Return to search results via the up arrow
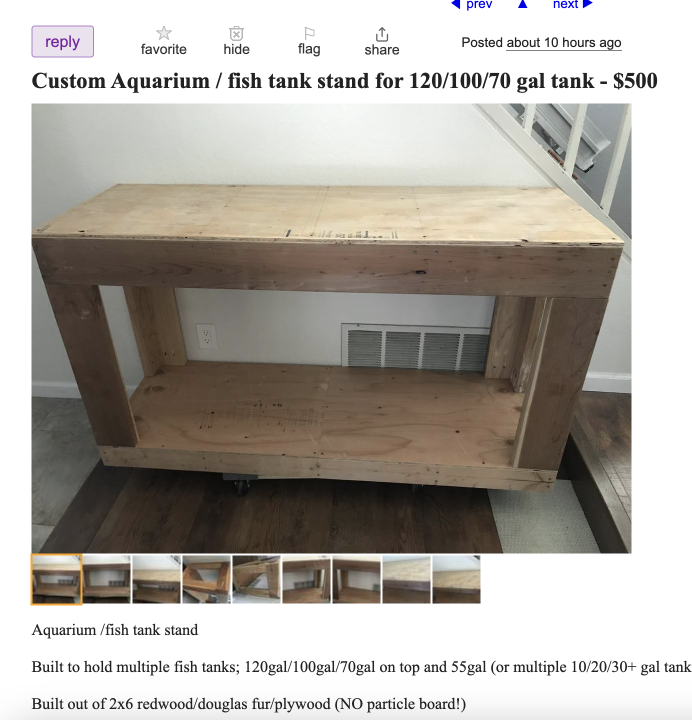Screen dimensions: 692x720 click(x=522, y=5)
